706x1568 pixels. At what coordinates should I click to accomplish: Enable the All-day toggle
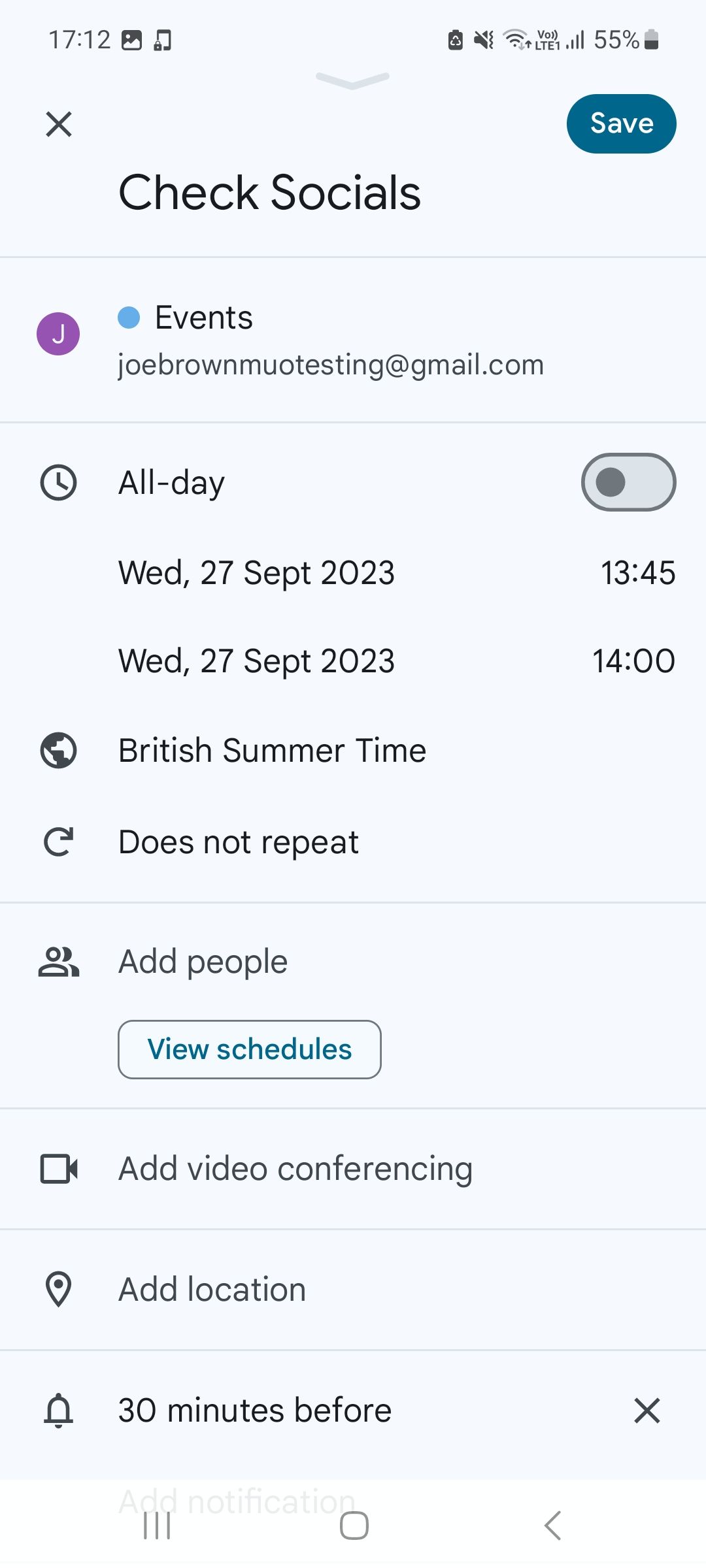[628, 482]
